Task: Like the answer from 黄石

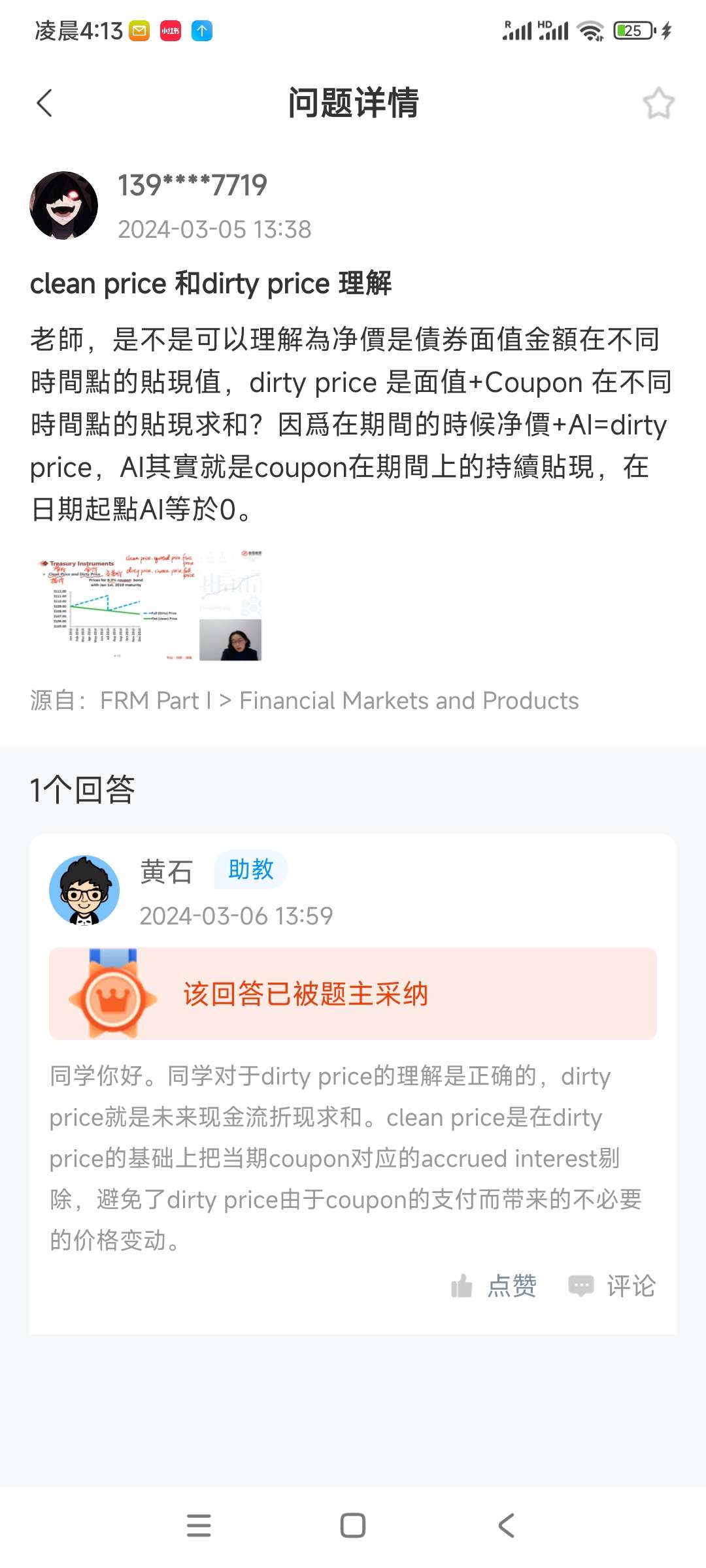Action: [x=494, y=1286]
